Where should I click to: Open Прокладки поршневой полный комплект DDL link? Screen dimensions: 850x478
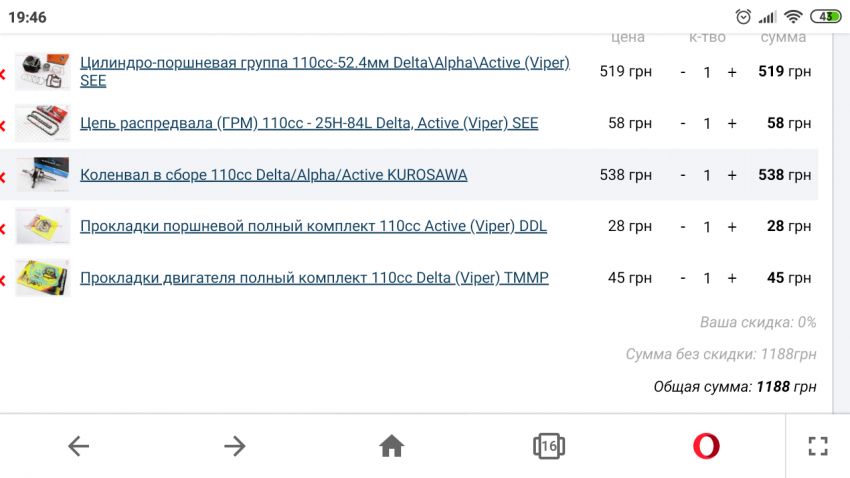313,226
